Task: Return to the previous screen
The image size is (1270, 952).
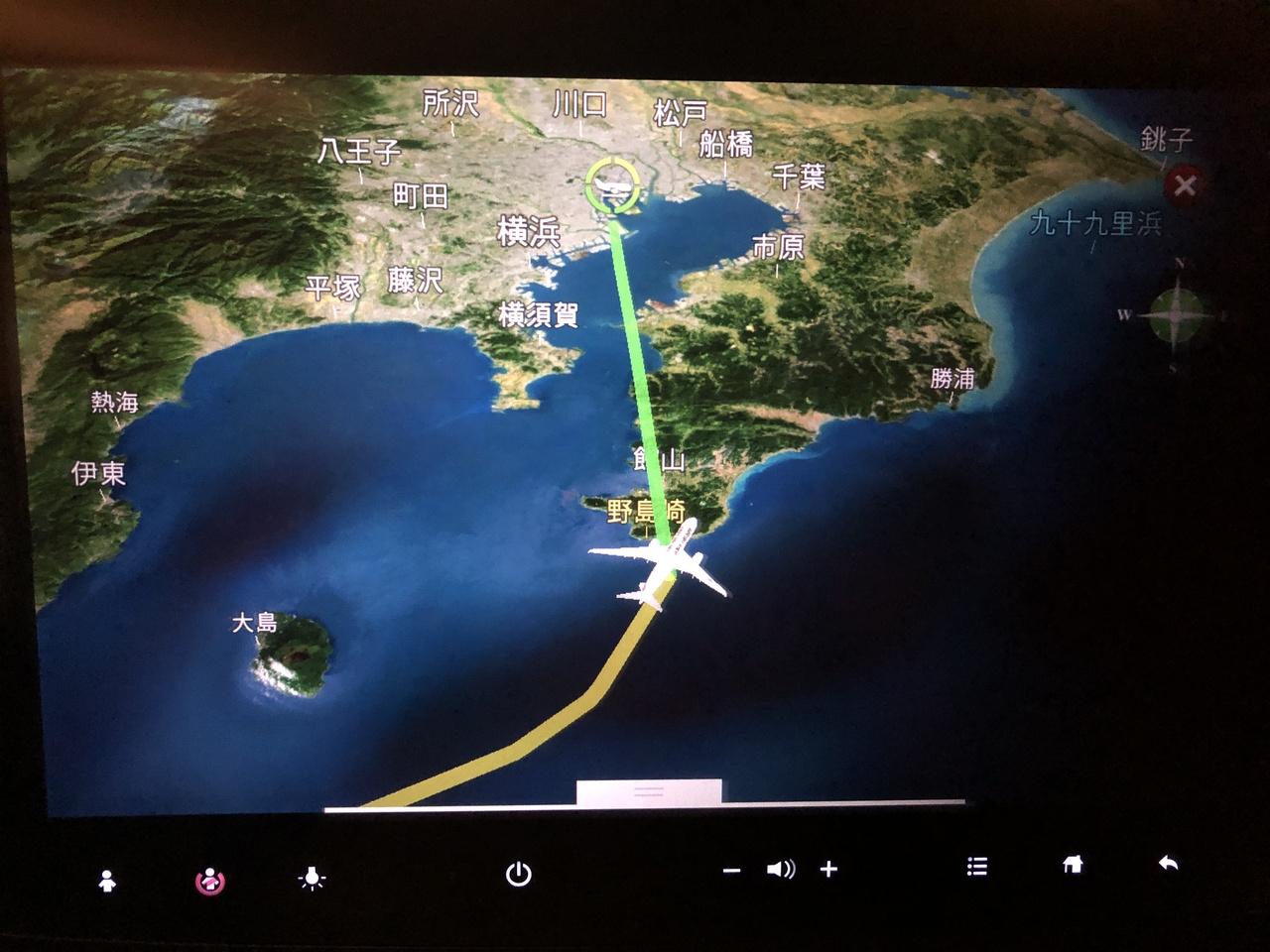Action: [x=1168, y=864]
